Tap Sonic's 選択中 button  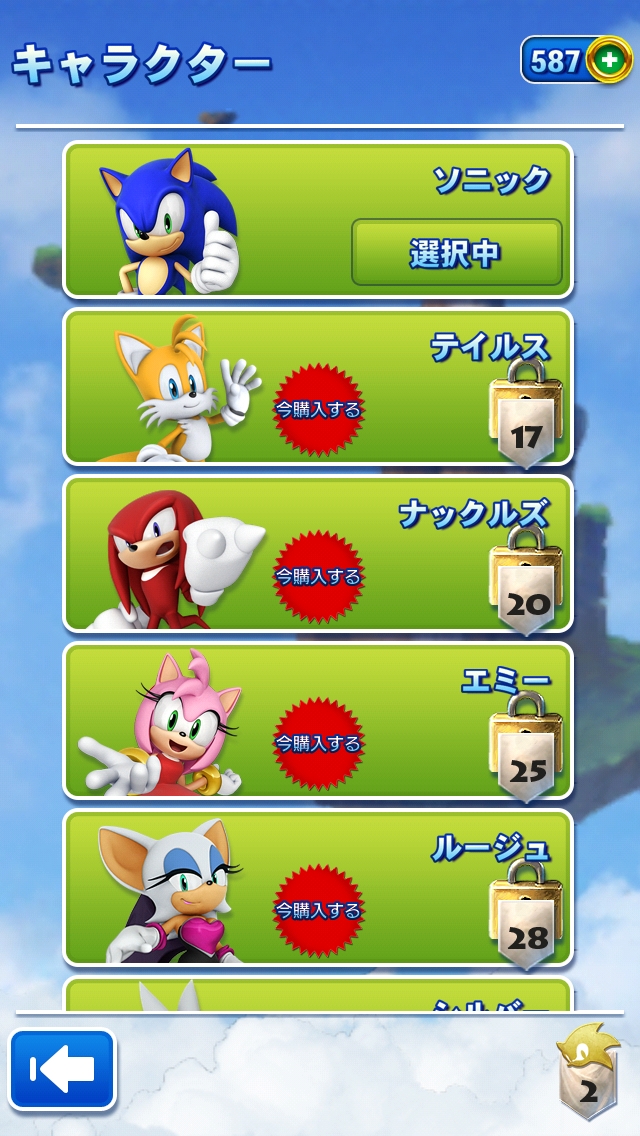[x=456, y=253]
